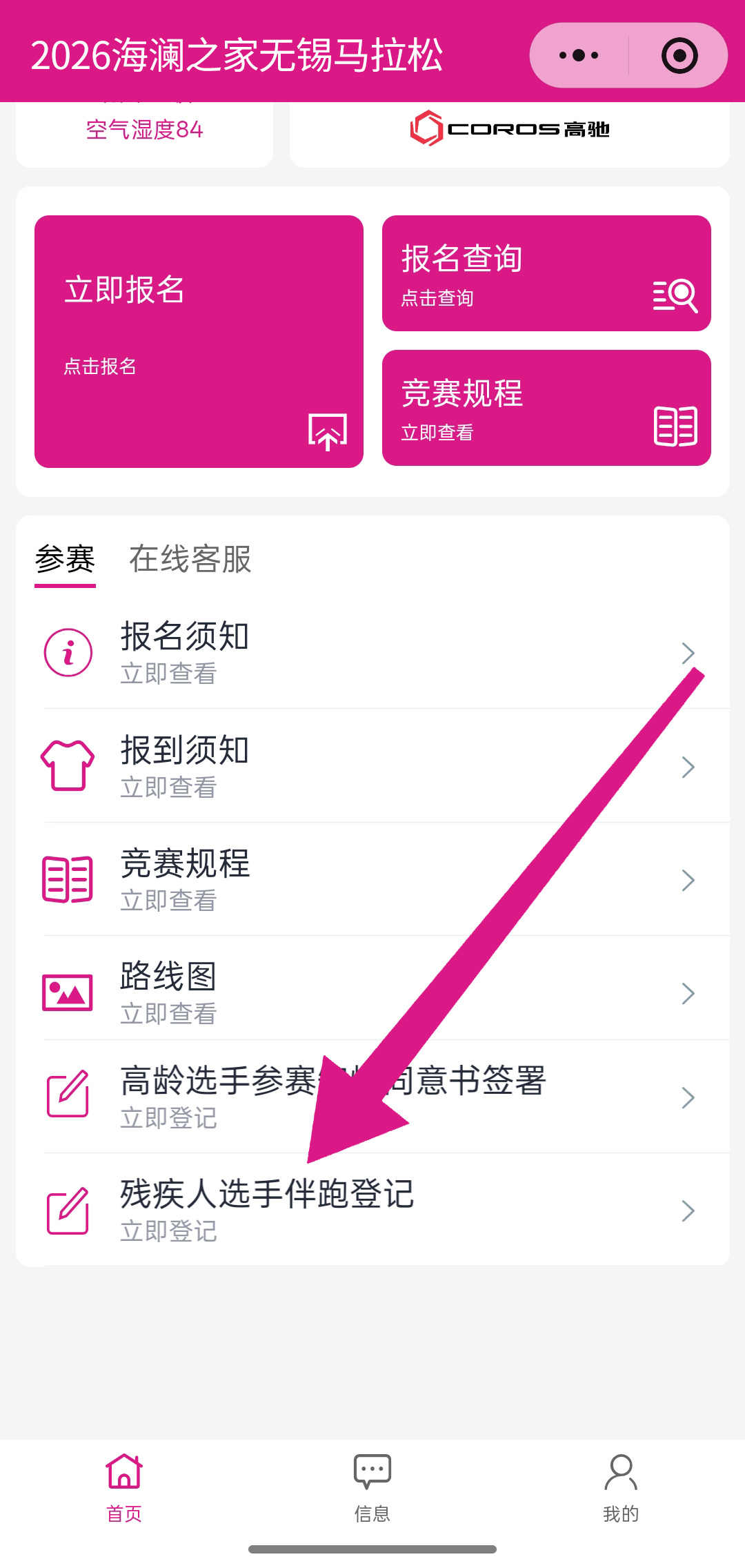Open the mini program more options menu
Screen dimensions: 745x1568
tap(579, 55)
